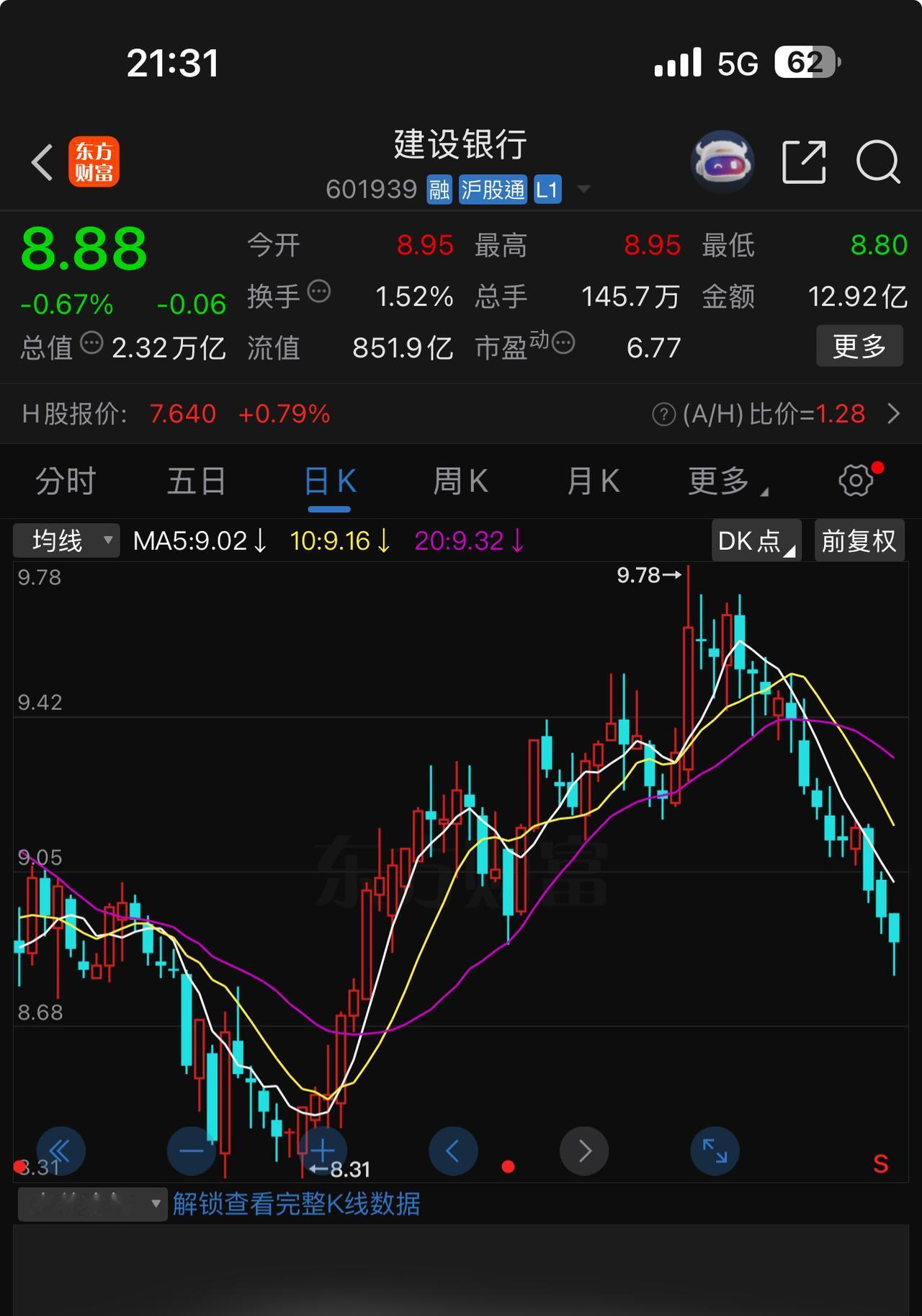922x1316 pixels.
Task: Open the chart settings gear
Action: (857, 479)
